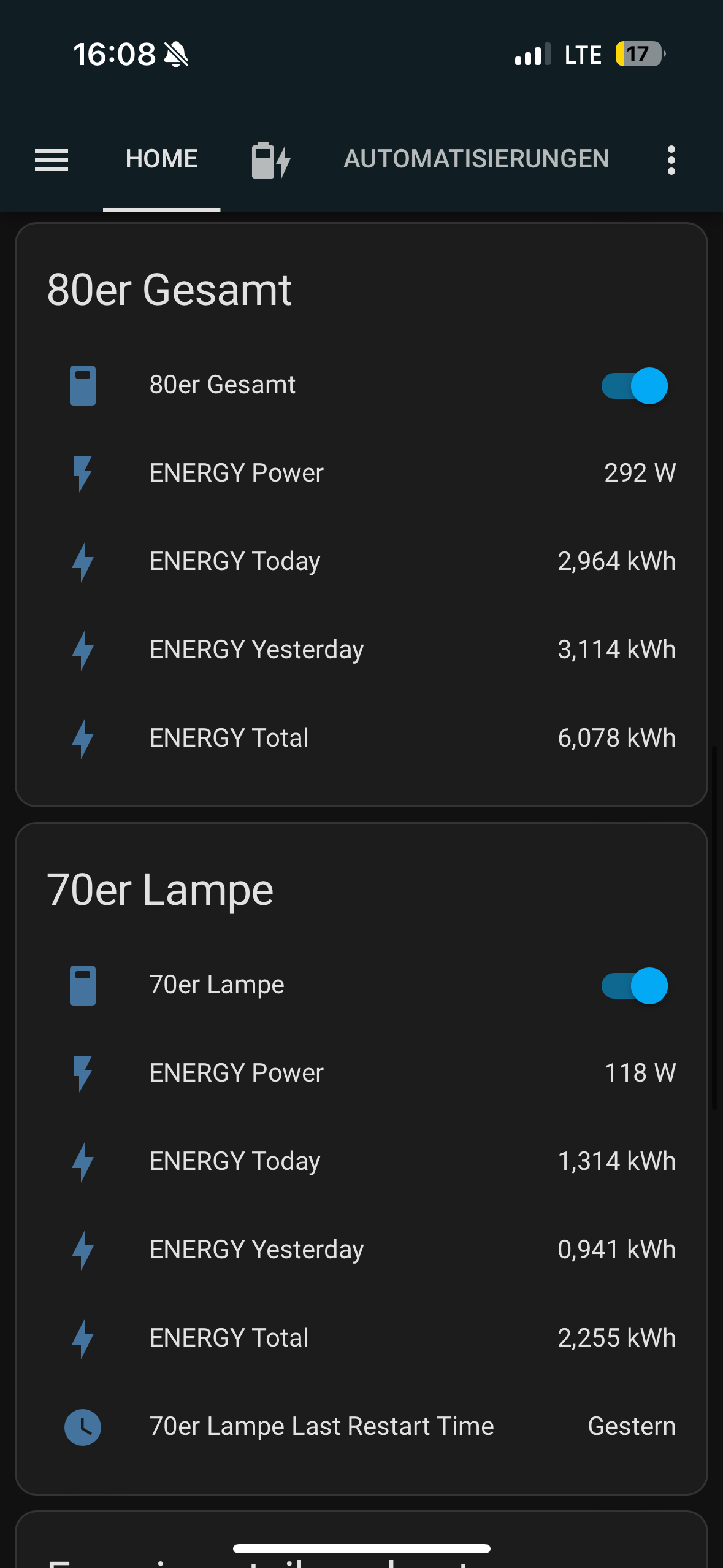Switch to the HOME tab
Screen dimensions: 723x1568
coord(161,159)
